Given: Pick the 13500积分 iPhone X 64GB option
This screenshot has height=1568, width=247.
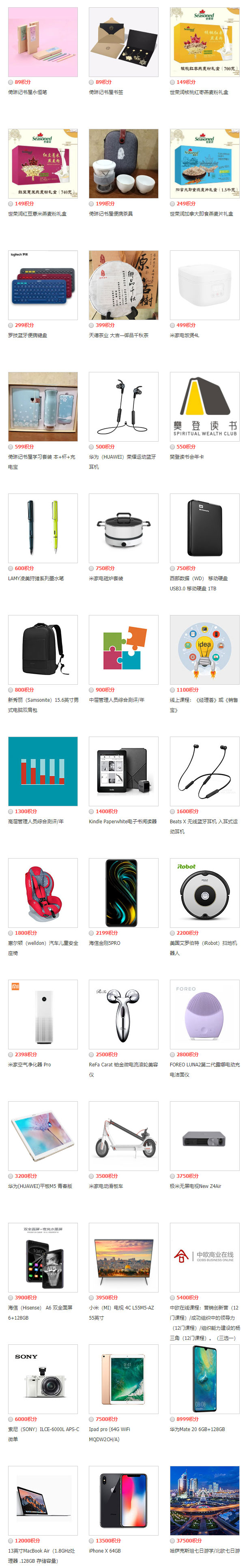Looking at the screenshot, I should tap(92, 1541).
